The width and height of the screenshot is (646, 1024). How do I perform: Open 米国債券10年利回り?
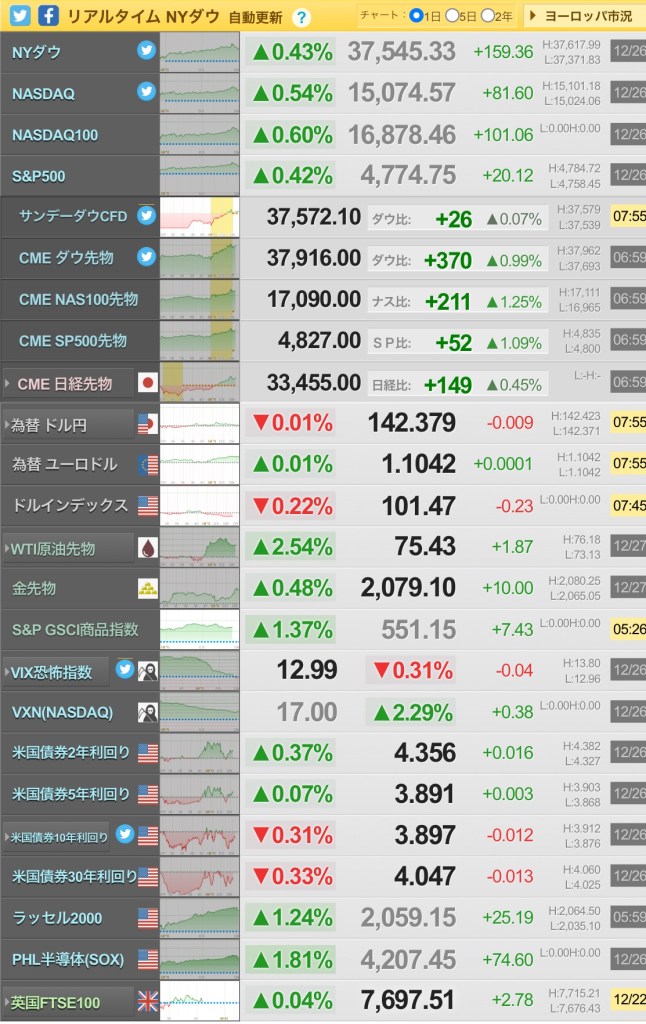pos(58,836)
